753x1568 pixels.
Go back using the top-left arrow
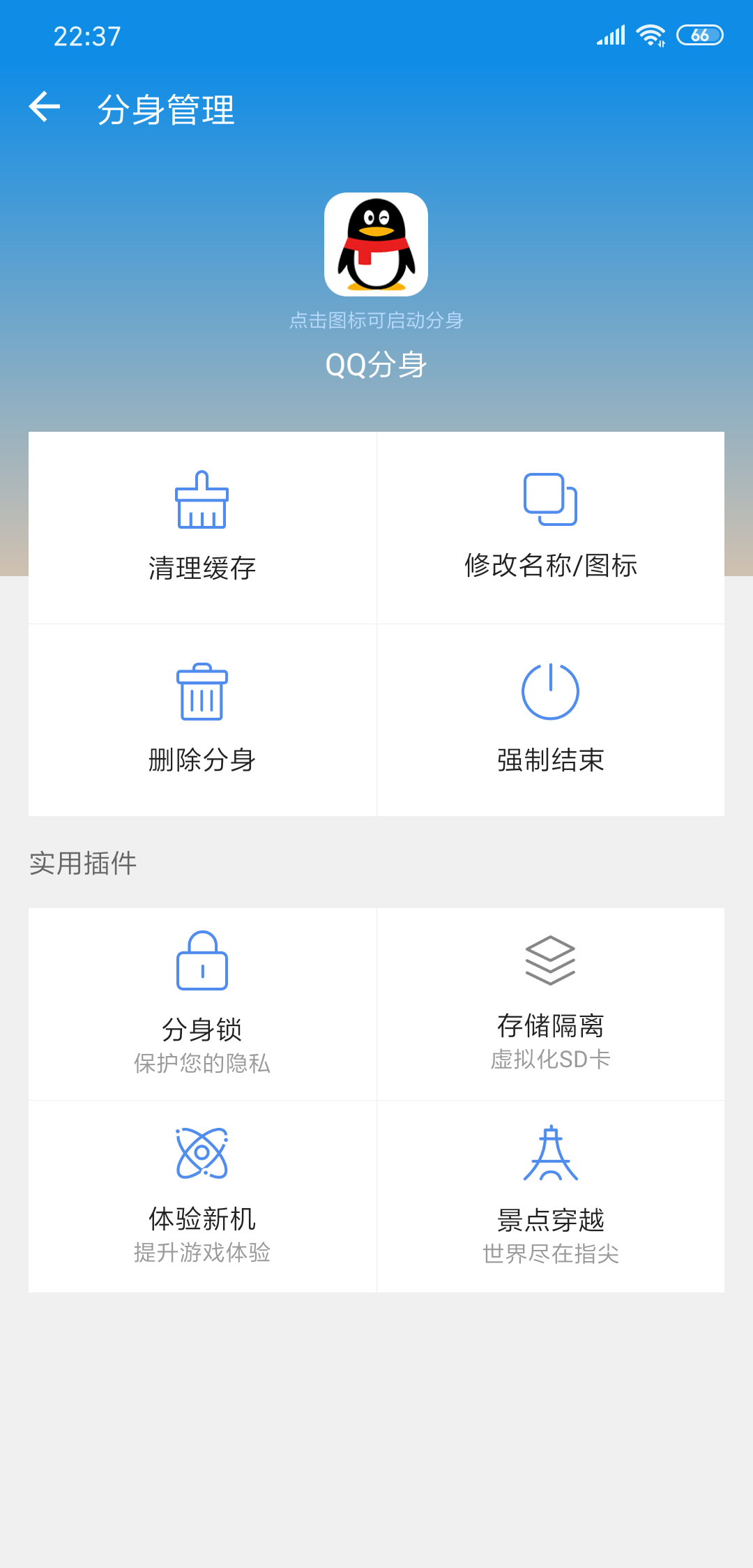click(45, 107)
